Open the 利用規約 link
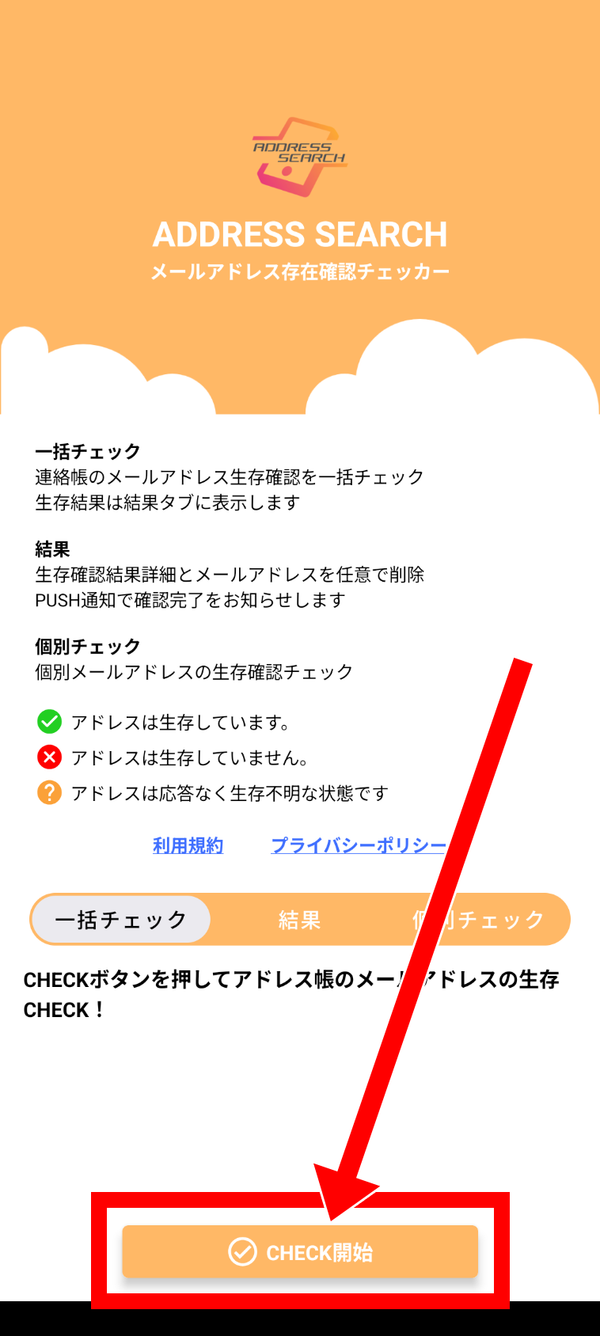This screenshot has width=600, height=1336. click(x=188, y=846)
